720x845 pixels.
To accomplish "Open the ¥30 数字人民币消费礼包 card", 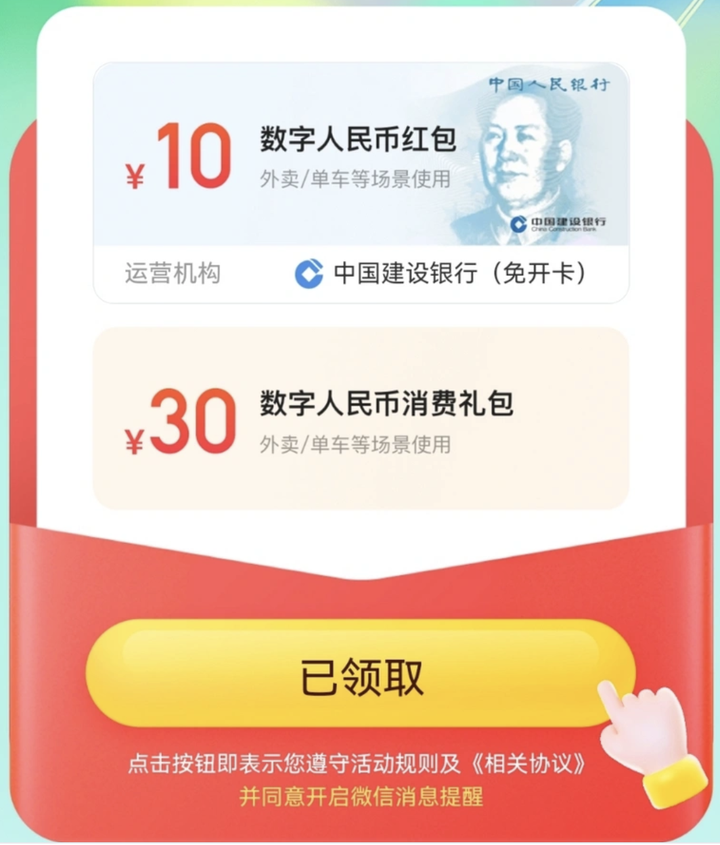I will [360, 418].
